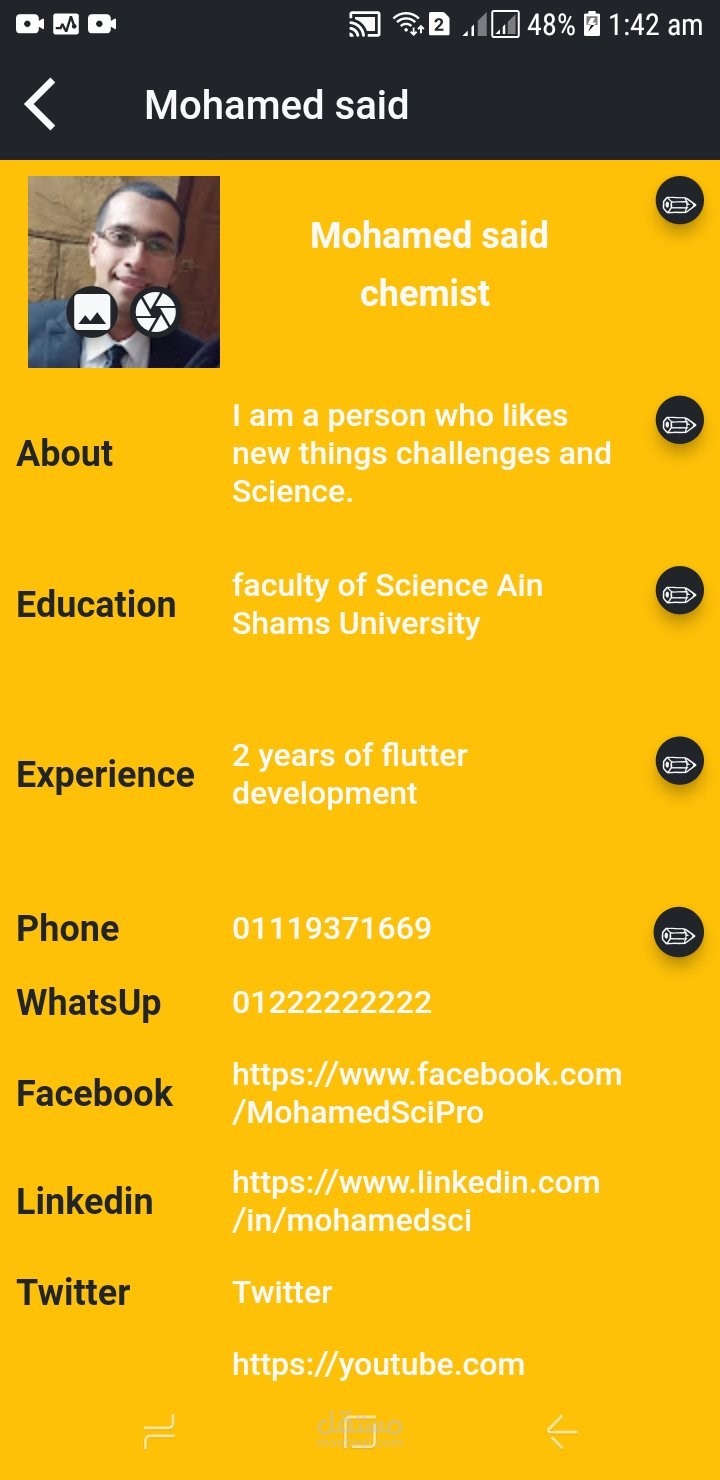This screenshot has width=720, height=1480.
Task: Edit the name and job title
Action: pyautogui.click(x=679, y=203)
